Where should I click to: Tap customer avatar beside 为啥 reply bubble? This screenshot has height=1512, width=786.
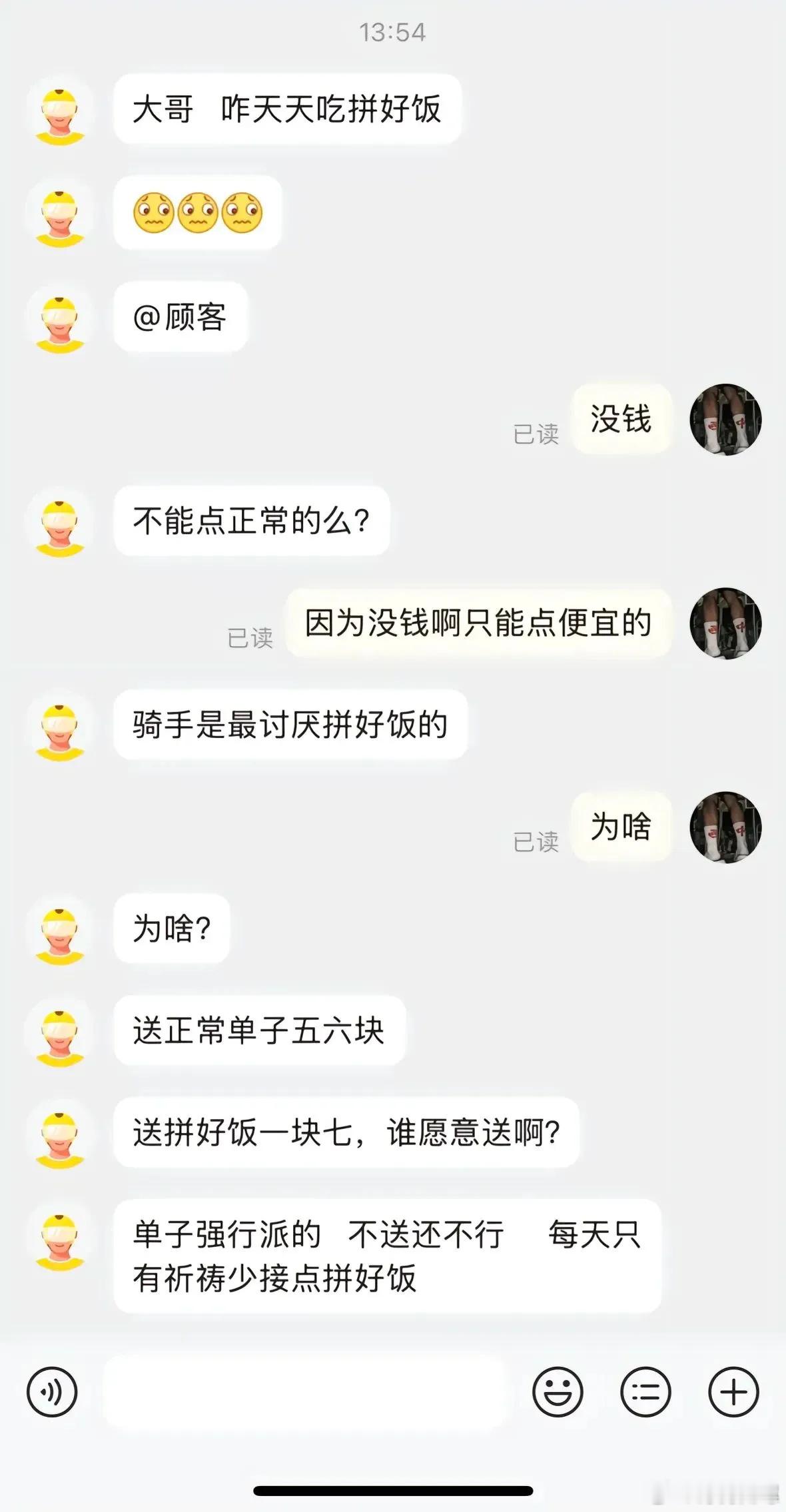(725, 828)
